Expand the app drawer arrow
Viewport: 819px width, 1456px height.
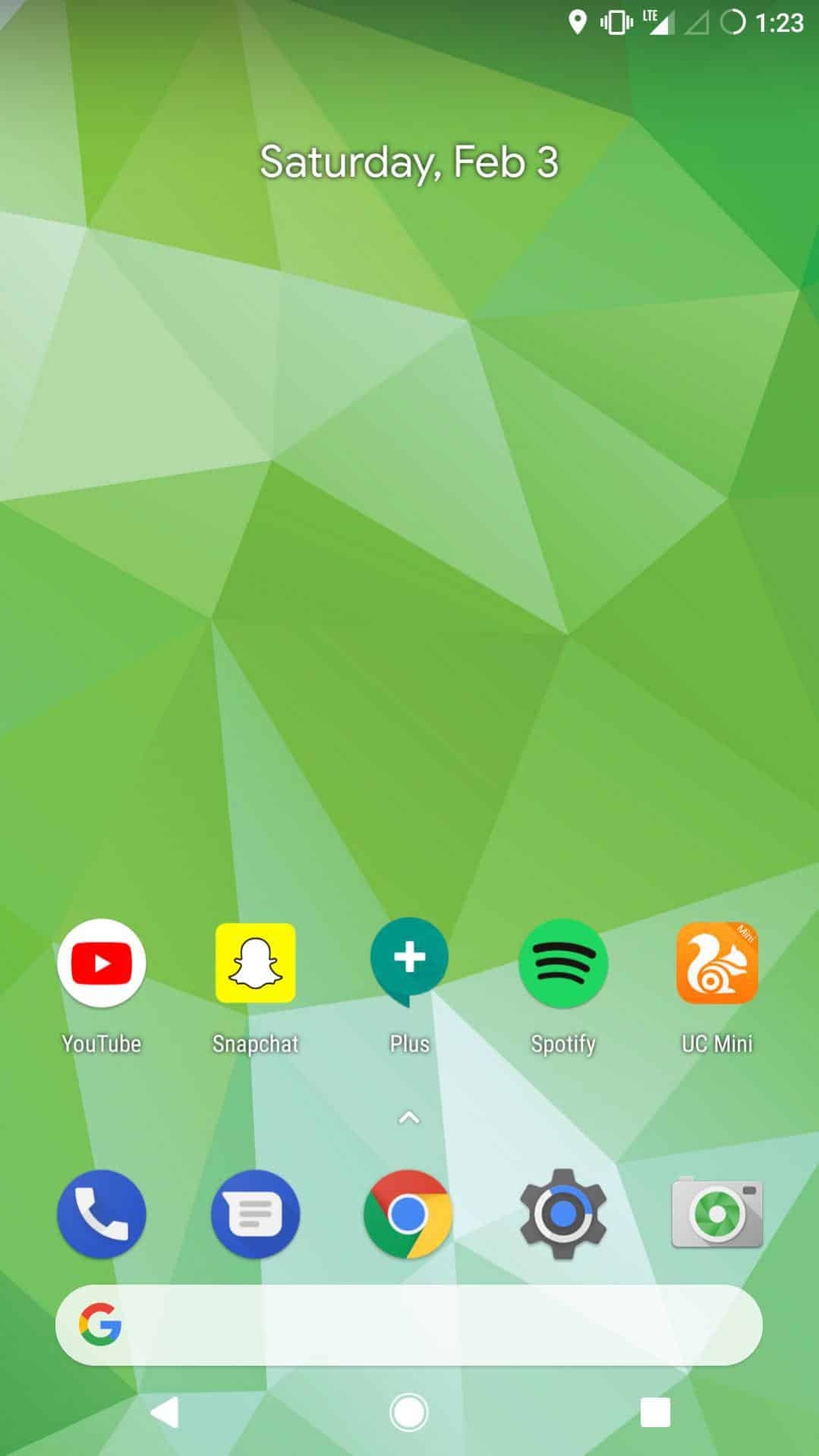pyautogui.click(x=409, y=1117)
